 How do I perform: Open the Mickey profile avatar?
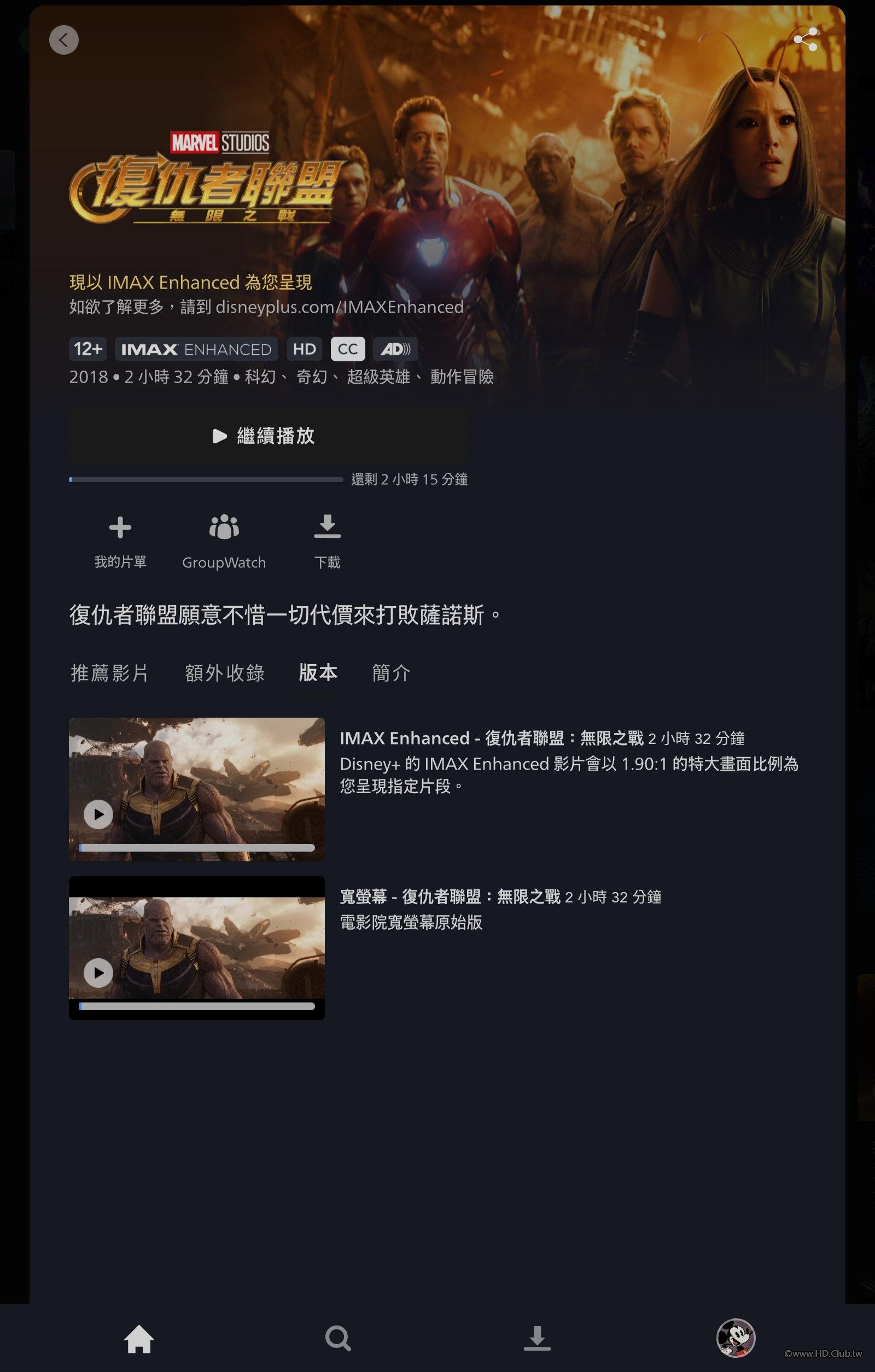(736, 1337)
